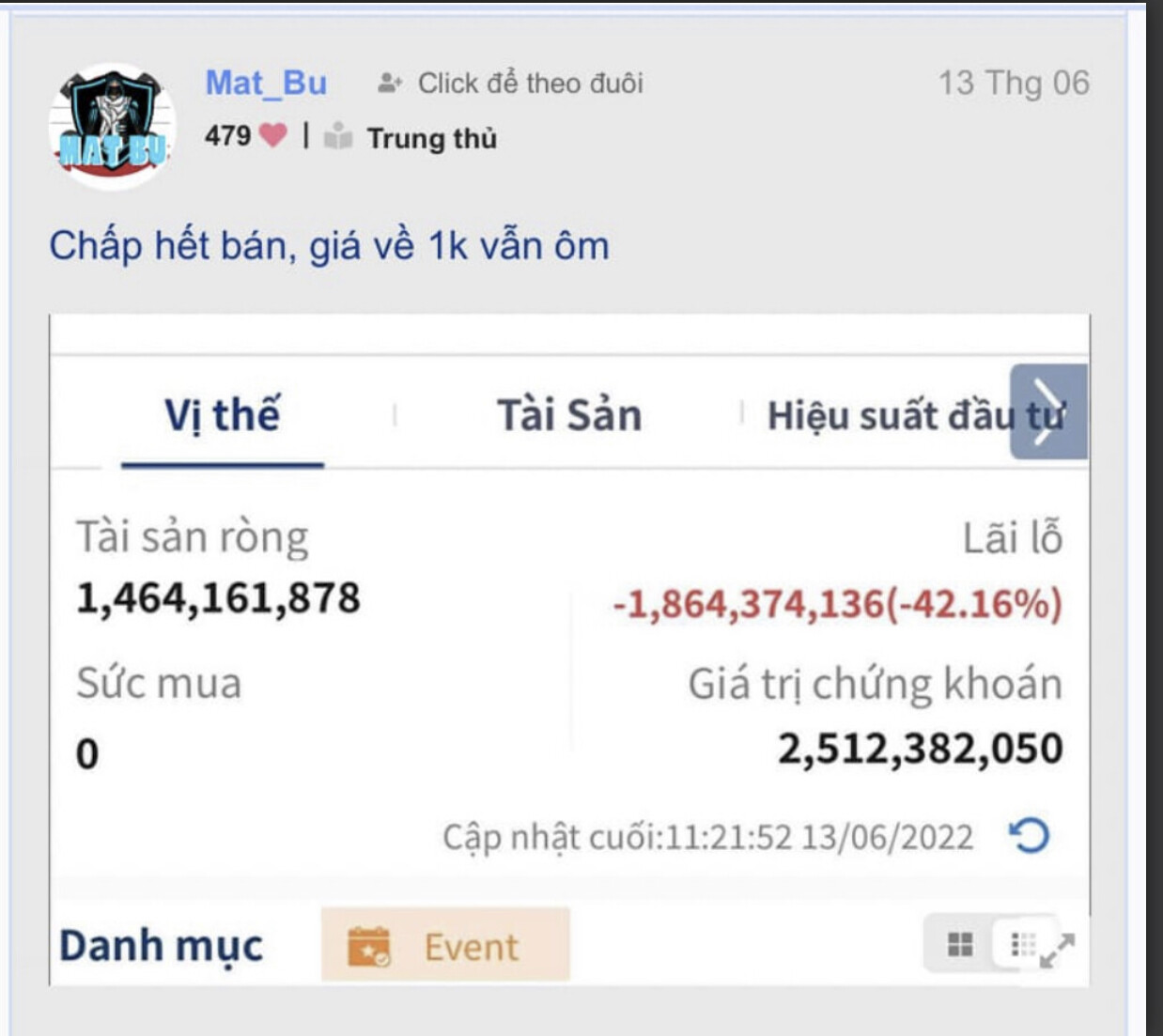The height and width of the screenshot is (1036, 1163).
Task: Open Mat_Bu's profile from the username
Action: 266,83
